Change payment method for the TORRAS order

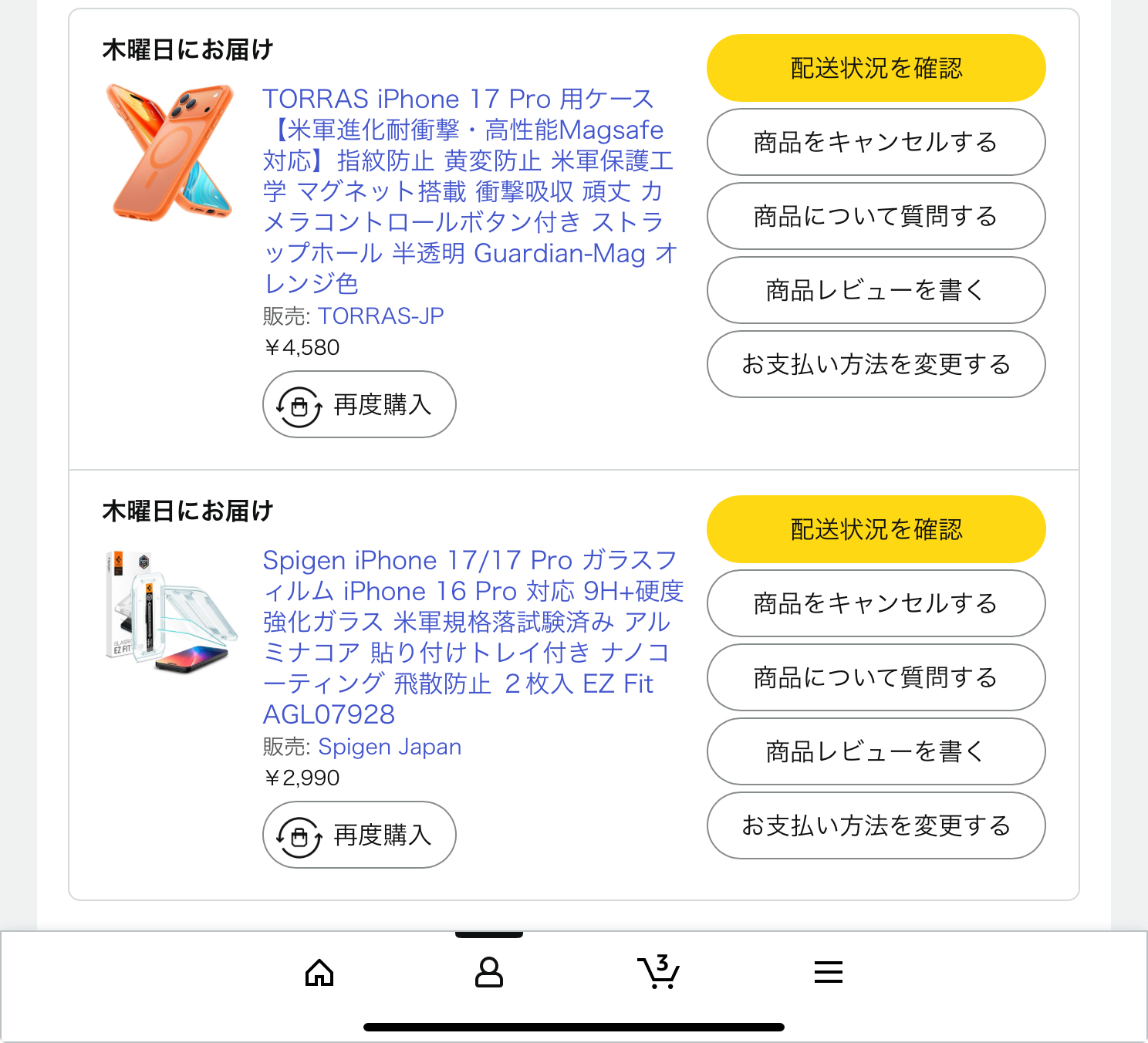[x=876, y=364]
